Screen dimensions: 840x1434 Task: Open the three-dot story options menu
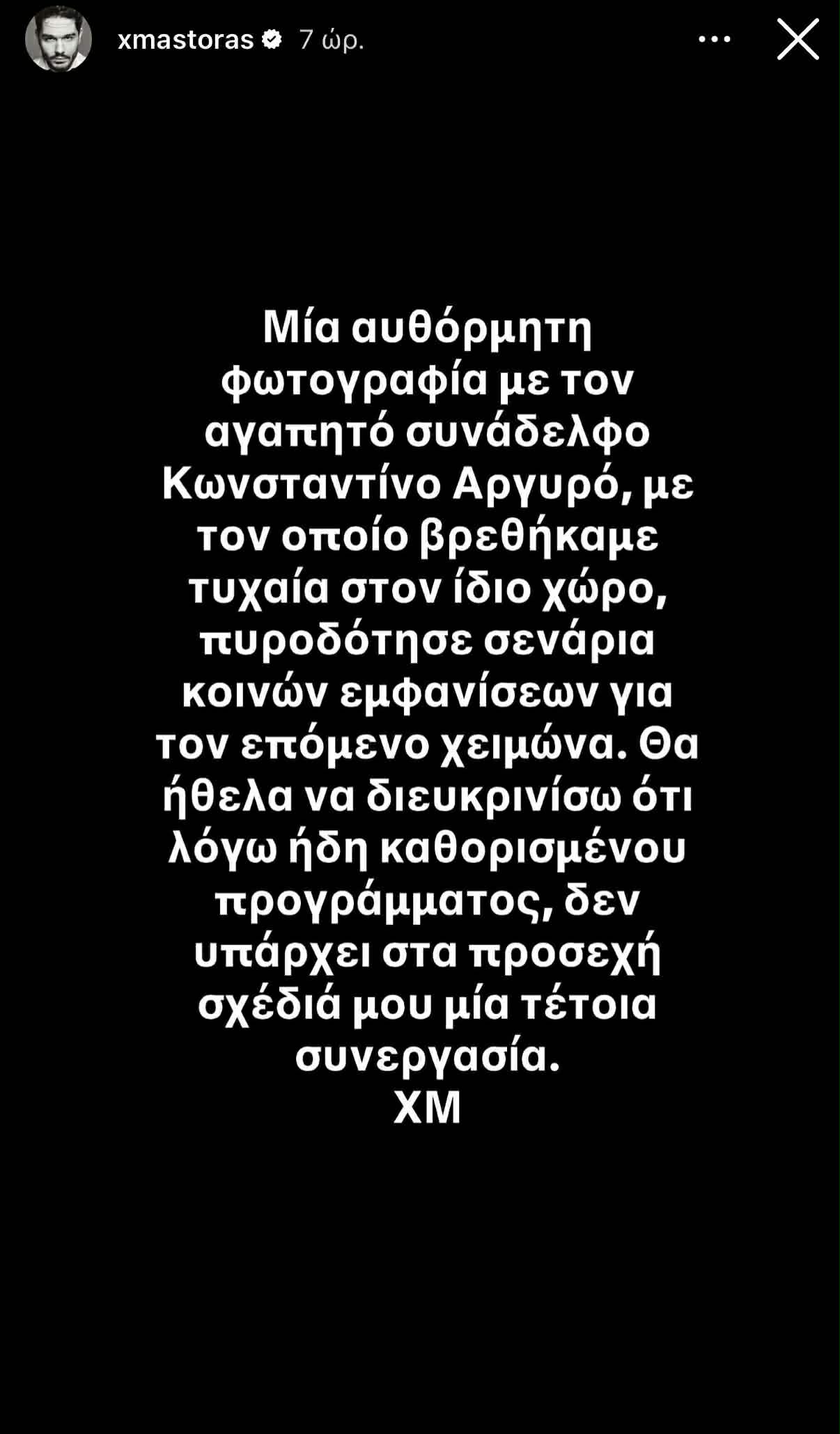tap(715, 40)
